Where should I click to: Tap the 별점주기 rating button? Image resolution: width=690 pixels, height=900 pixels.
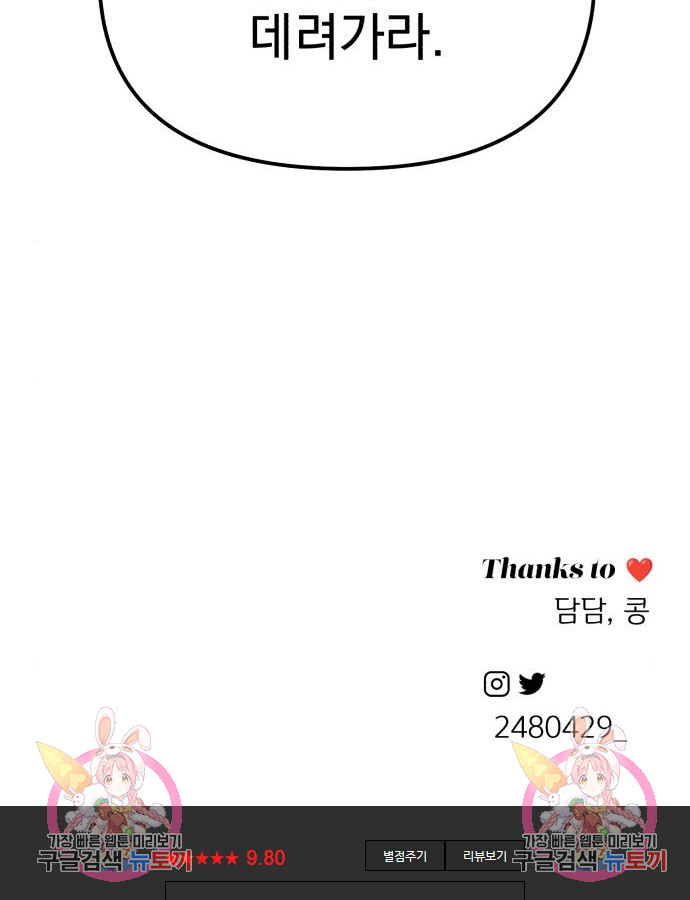pos(405,856)
